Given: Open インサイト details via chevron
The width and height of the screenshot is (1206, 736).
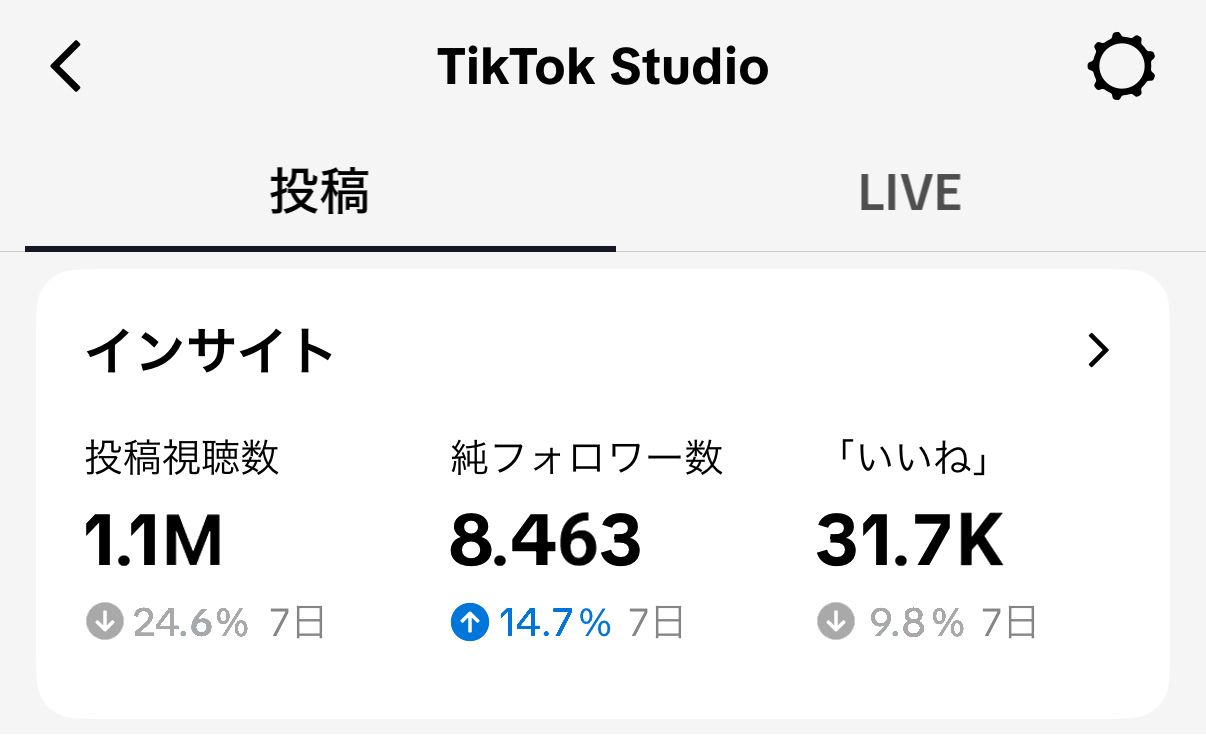Looking at the screenshot, I should tap(1099, 350).
